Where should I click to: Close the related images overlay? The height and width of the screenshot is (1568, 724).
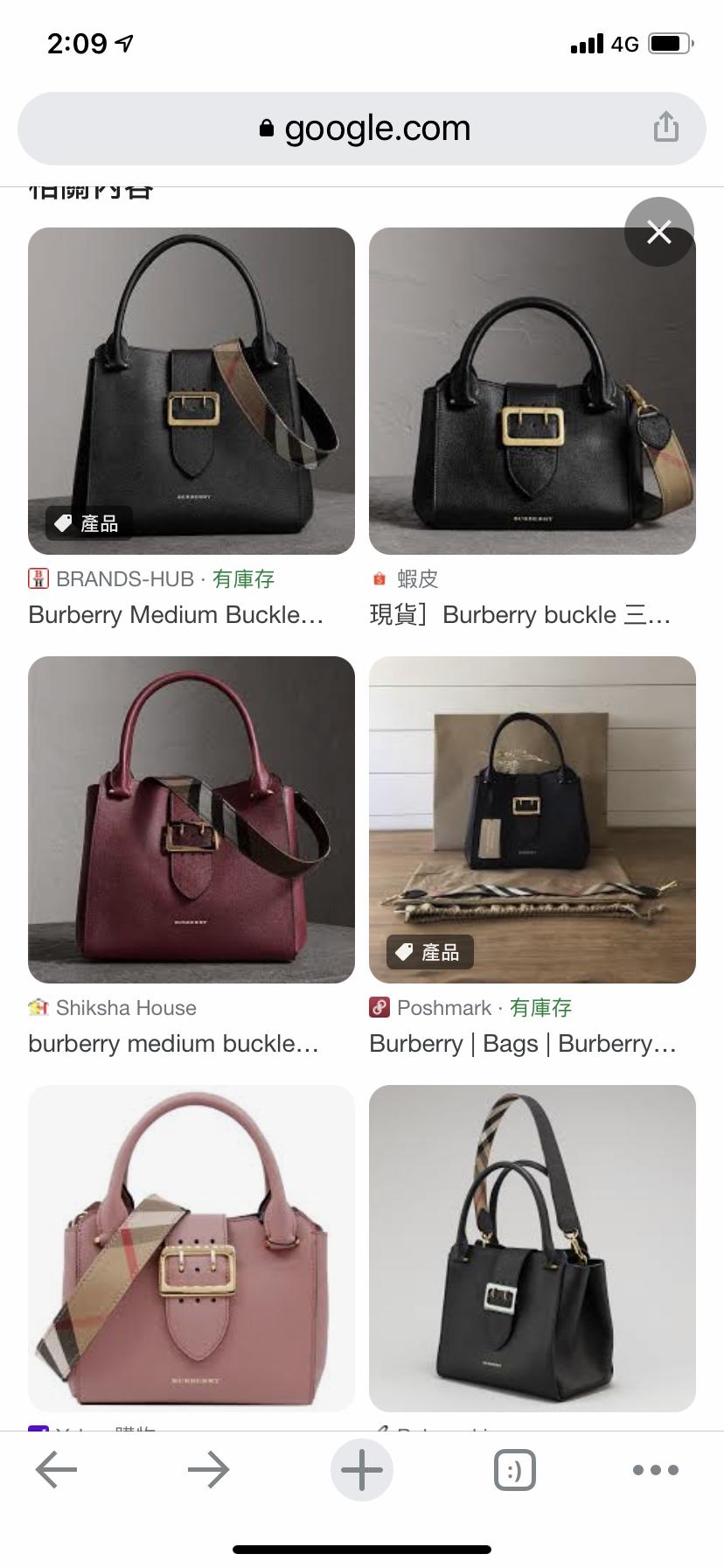point(658,232)
